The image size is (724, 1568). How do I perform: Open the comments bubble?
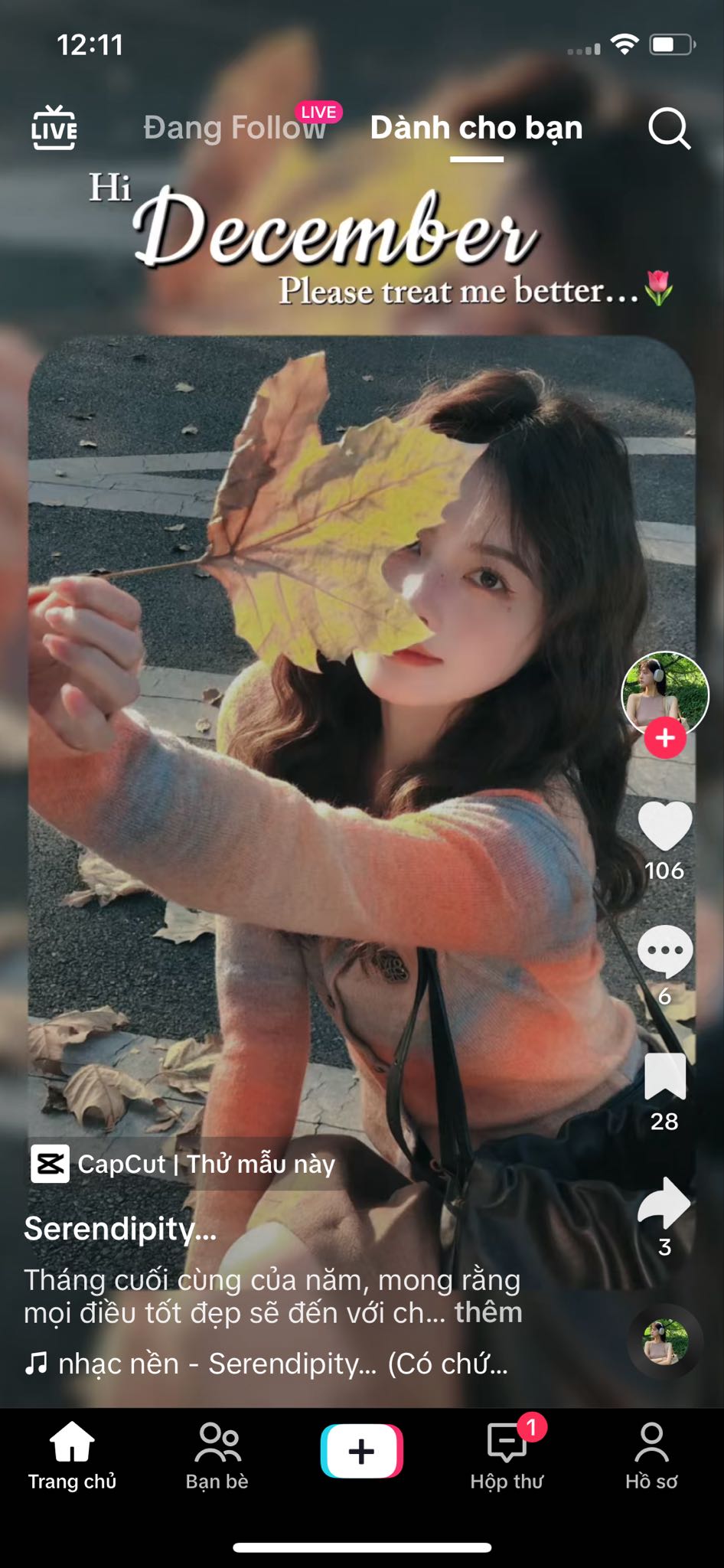pos(664,951)
